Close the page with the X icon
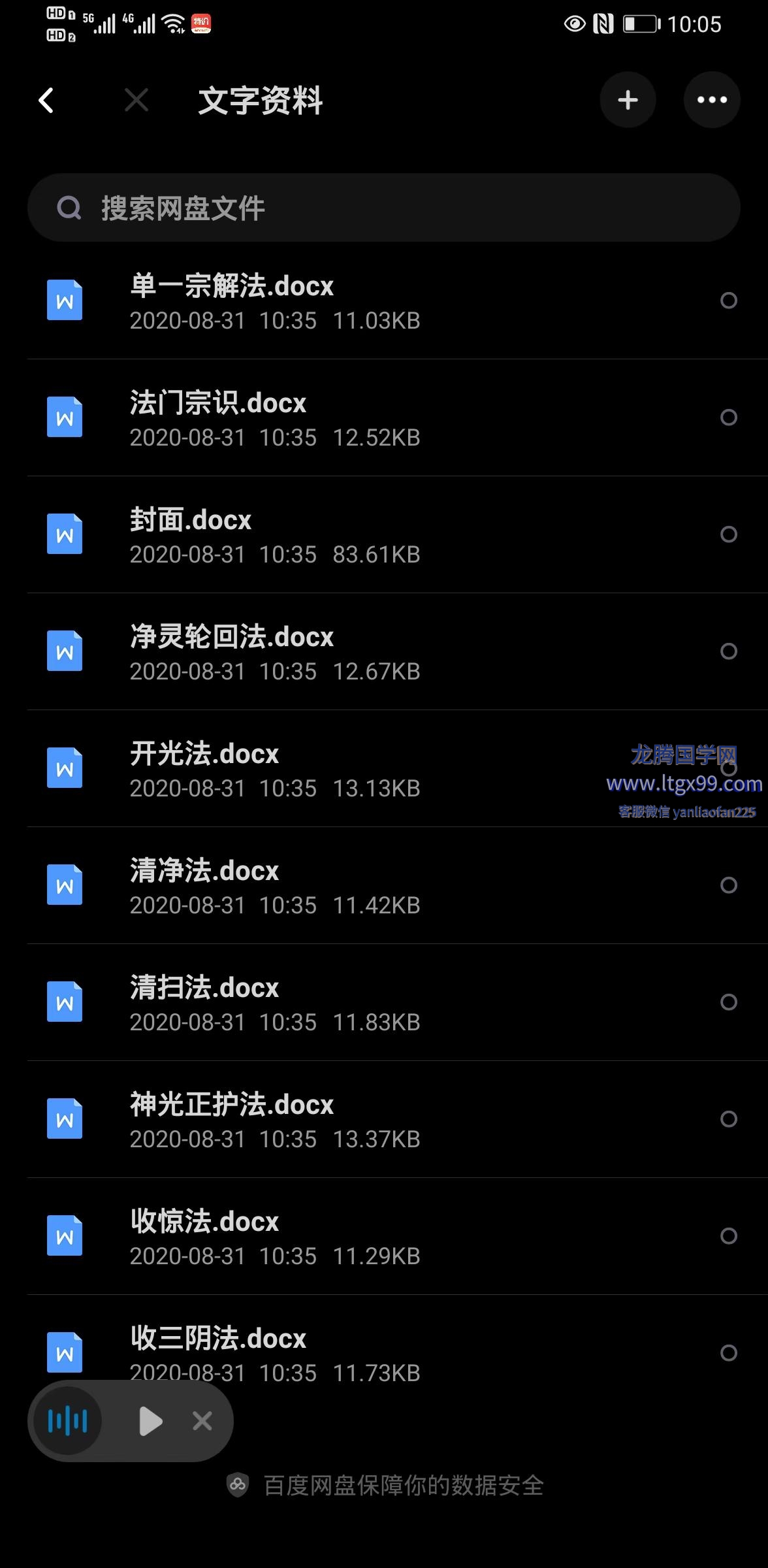 136,100
